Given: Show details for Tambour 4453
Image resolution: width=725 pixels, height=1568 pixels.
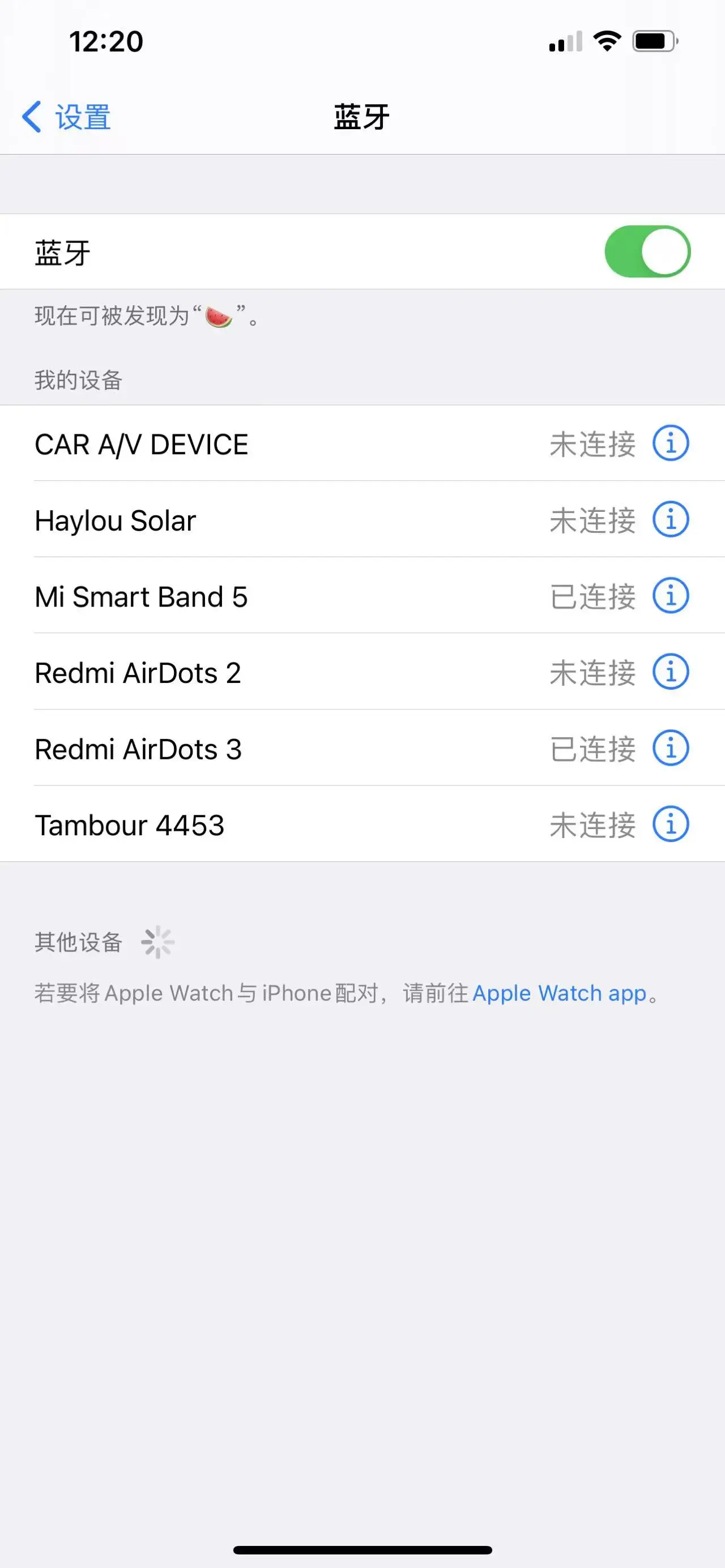Looking at the screenshot, I should [x=671, y=823].
